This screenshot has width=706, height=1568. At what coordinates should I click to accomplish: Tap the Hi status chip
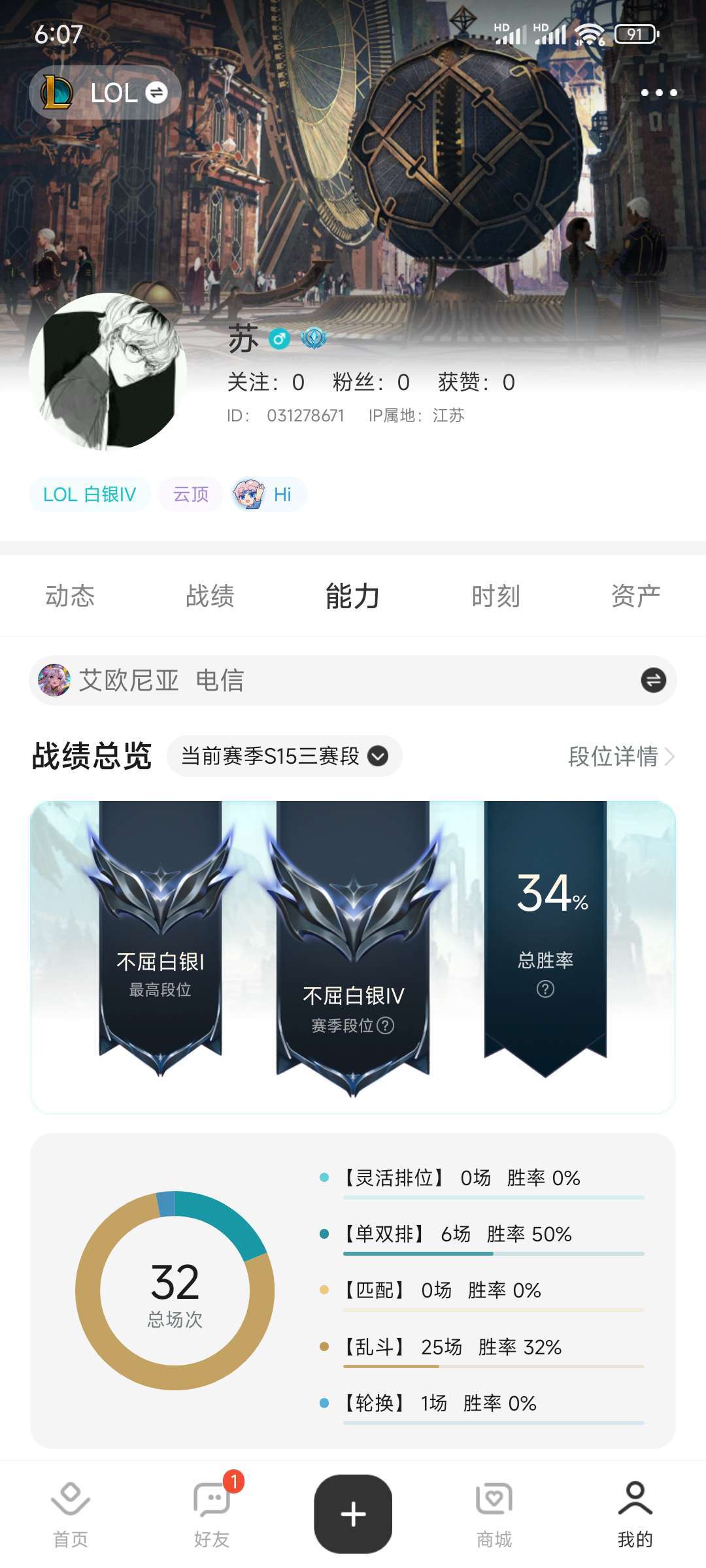pyautogui.click(x=268, y=495)
